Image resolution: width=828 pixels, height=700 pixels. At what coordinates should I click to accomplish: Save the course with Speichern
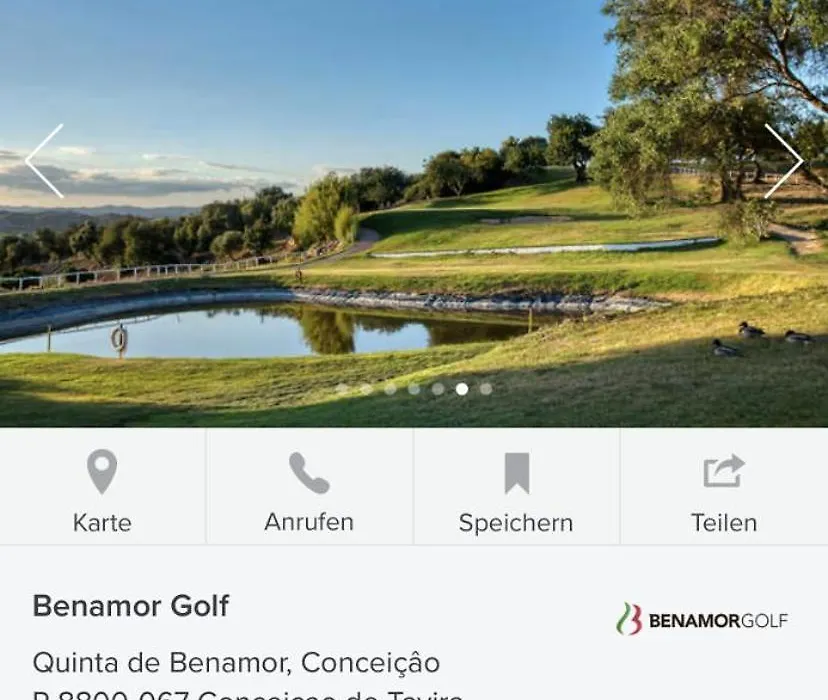[516, 488]
